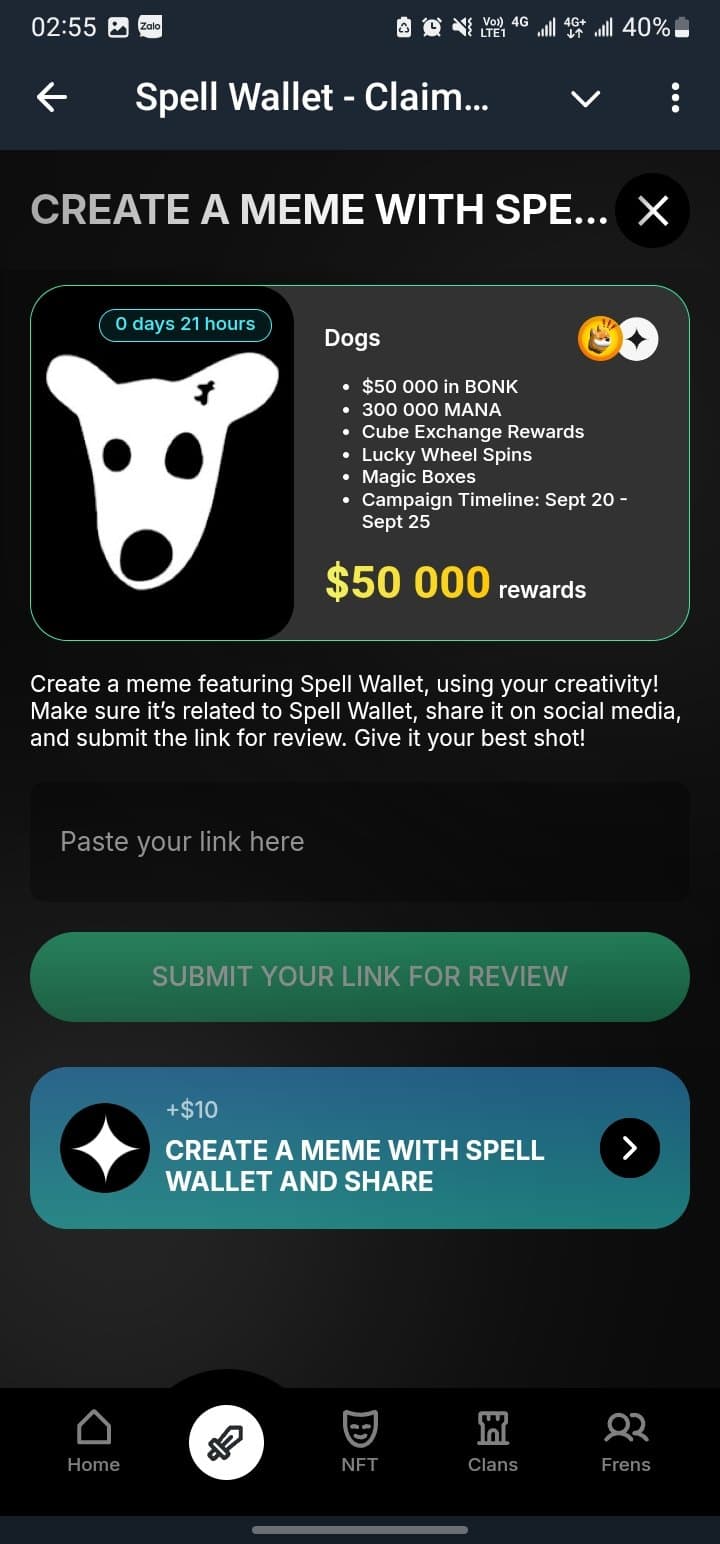This screenshot has height=1544, width=720.
Task: Switch to the NFT tab
Action: click(x=360, y=1441)
